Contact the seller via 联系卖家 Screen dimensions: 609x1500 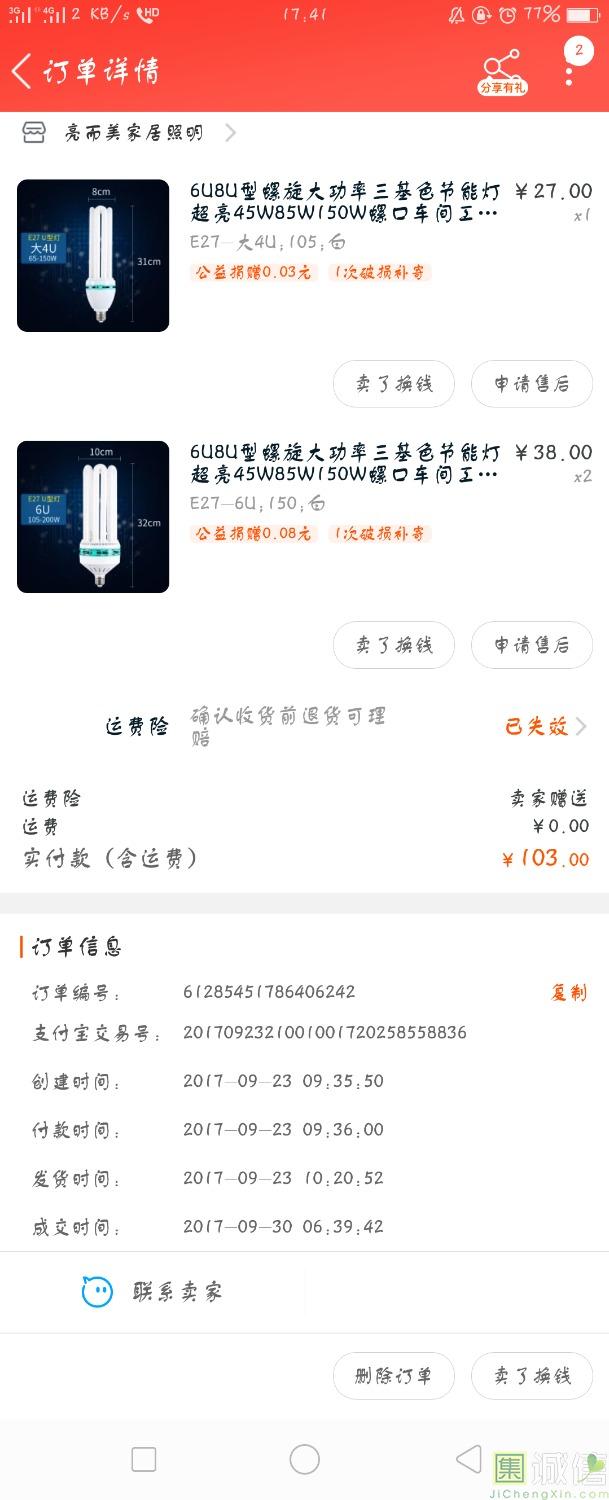point(153,1292)
